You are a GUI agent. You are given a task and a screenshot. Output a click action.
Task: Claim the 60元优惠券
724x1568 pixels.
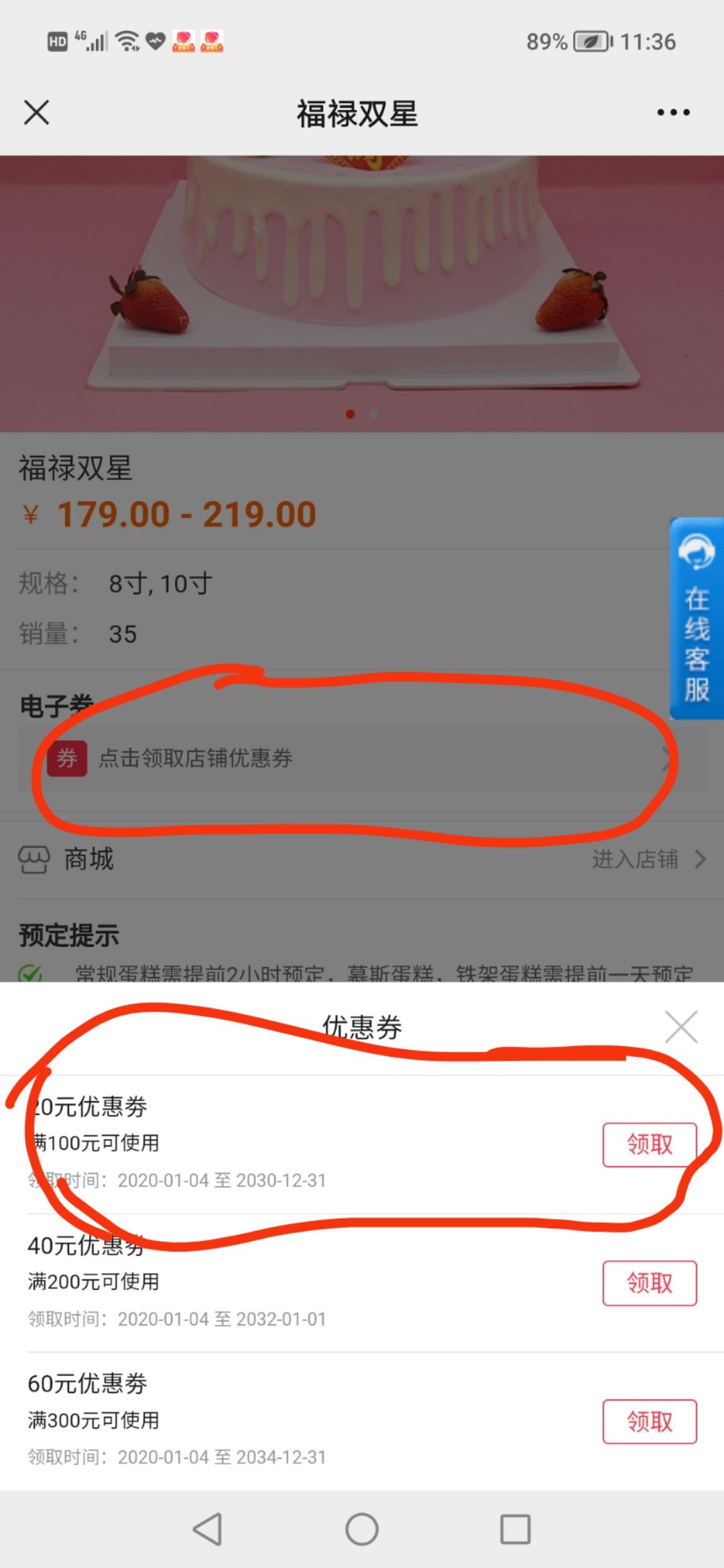650,1421
